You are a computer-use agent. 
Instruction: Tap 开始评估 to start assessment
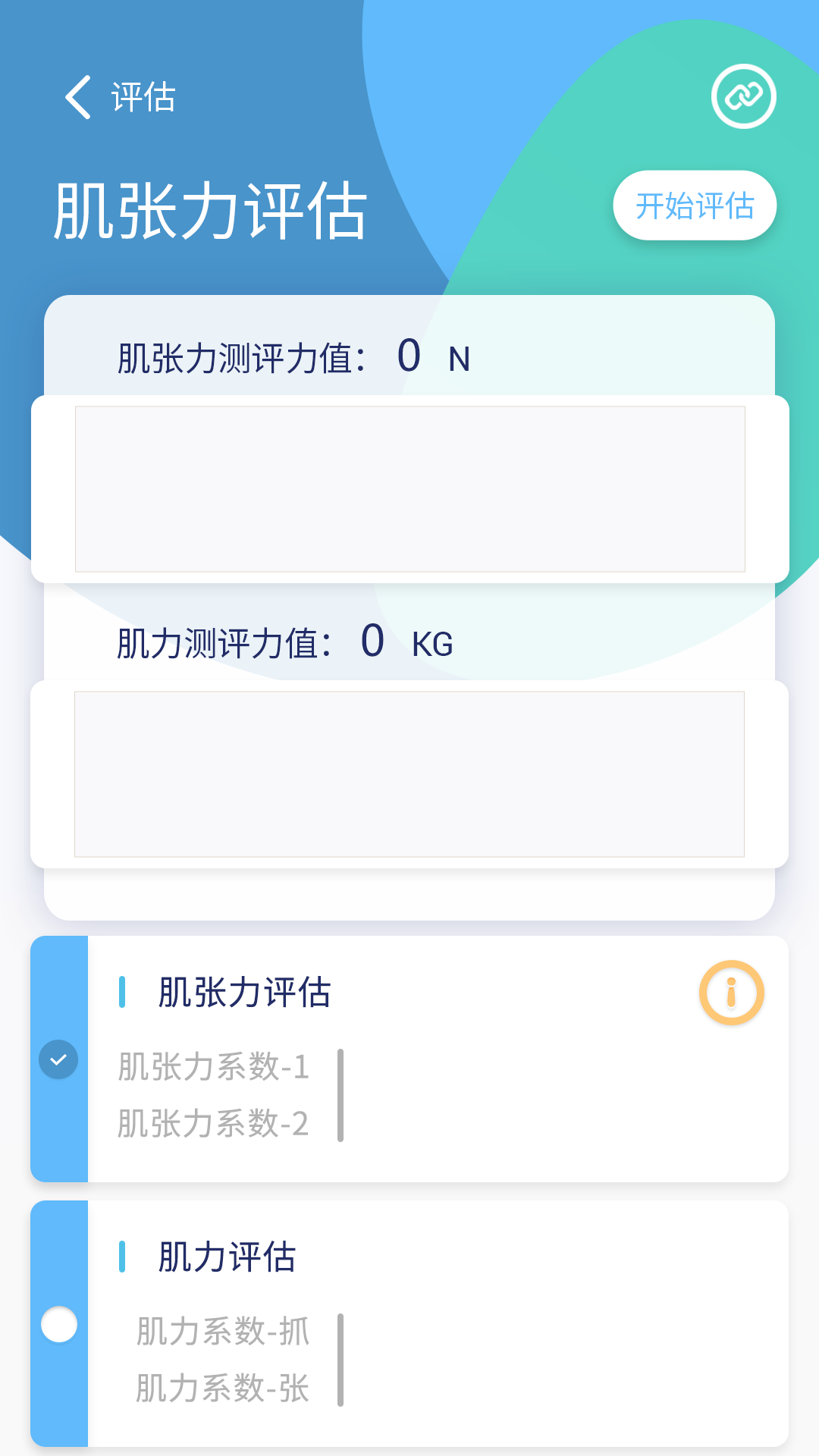point(695,206)
